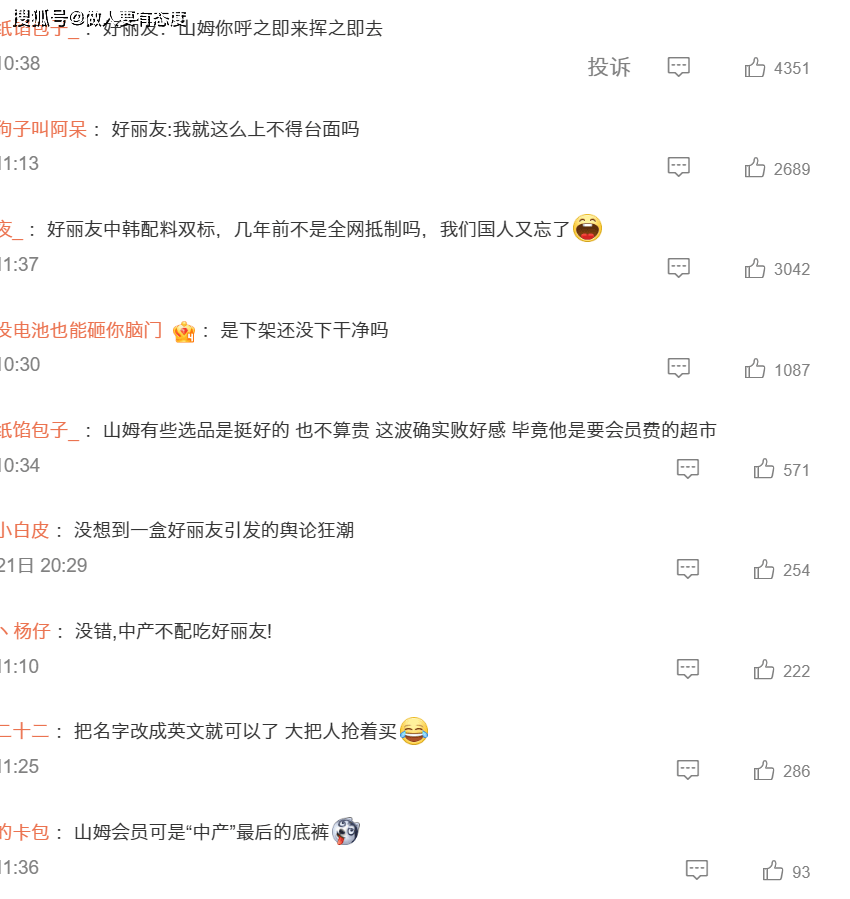
Task: Like the 中产最后的底裤 comment
Action: 773,871
